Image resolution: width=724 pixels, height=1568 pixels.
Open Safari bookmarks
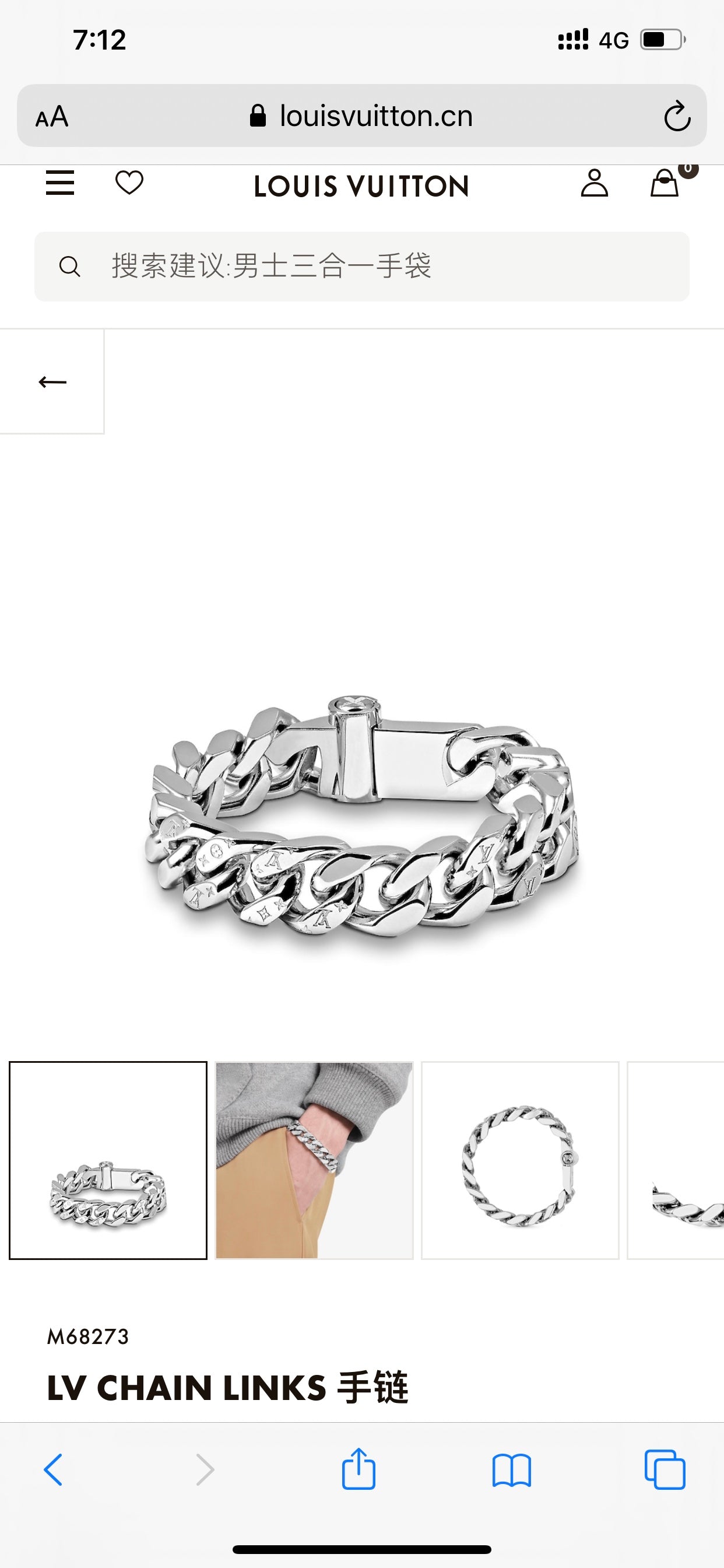click(x=512, y=1469)
